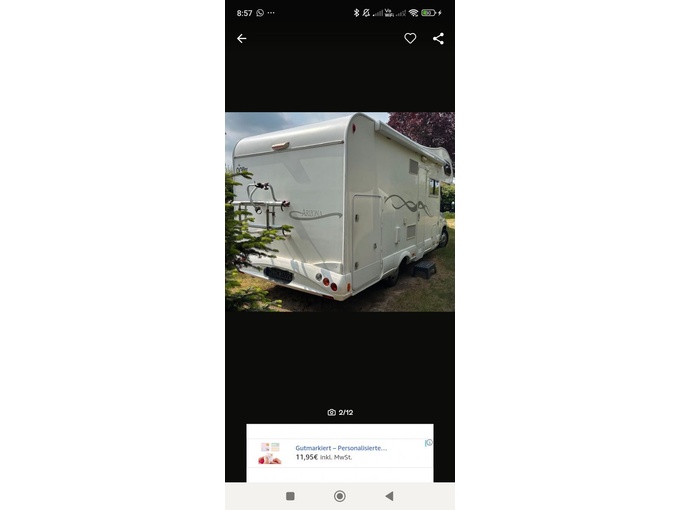
Task: Open the Gutmarkiert advertisement banner
Action: tap(340, 453)
